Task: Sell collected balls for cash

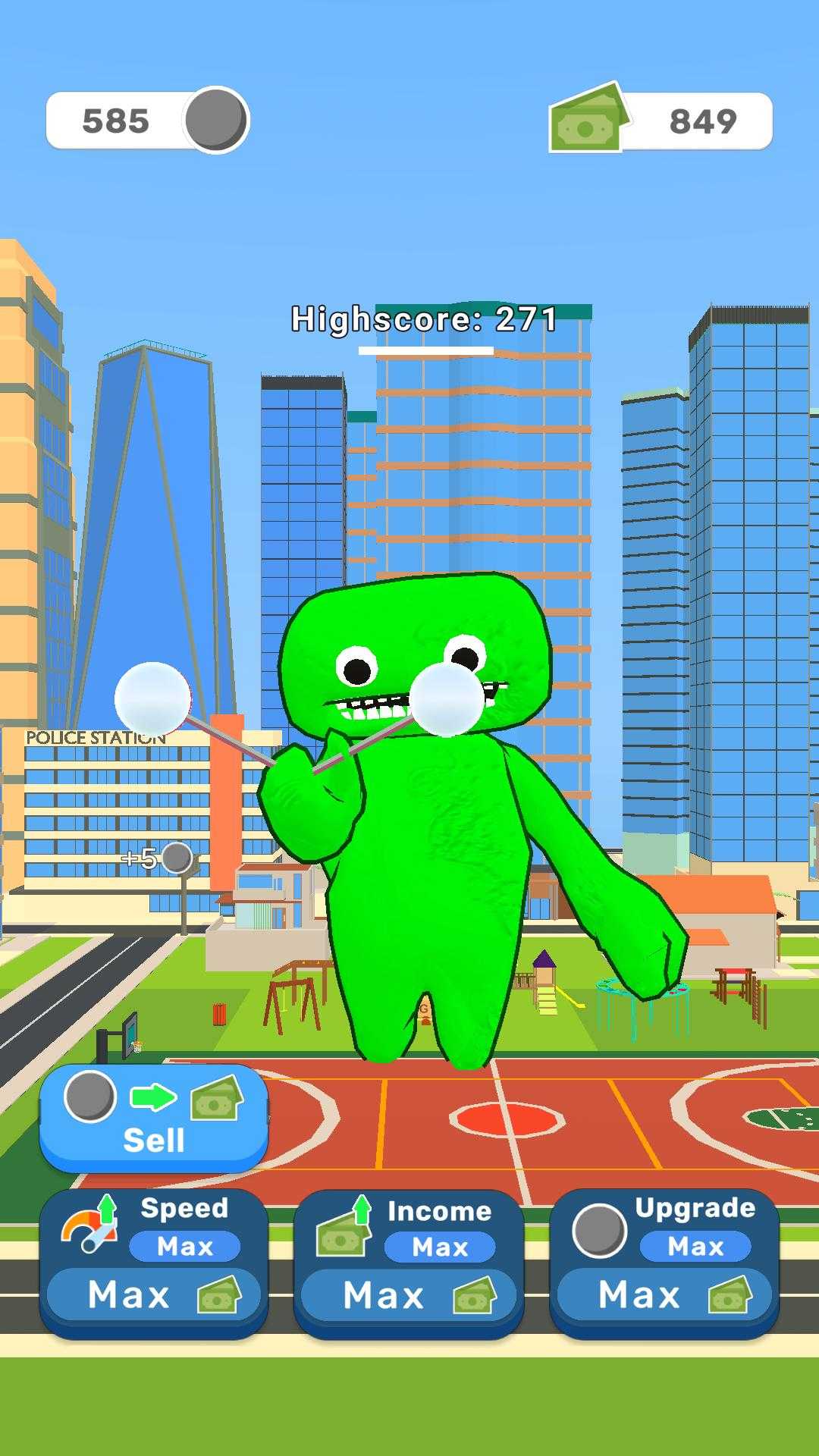Action: (153, 1118)
